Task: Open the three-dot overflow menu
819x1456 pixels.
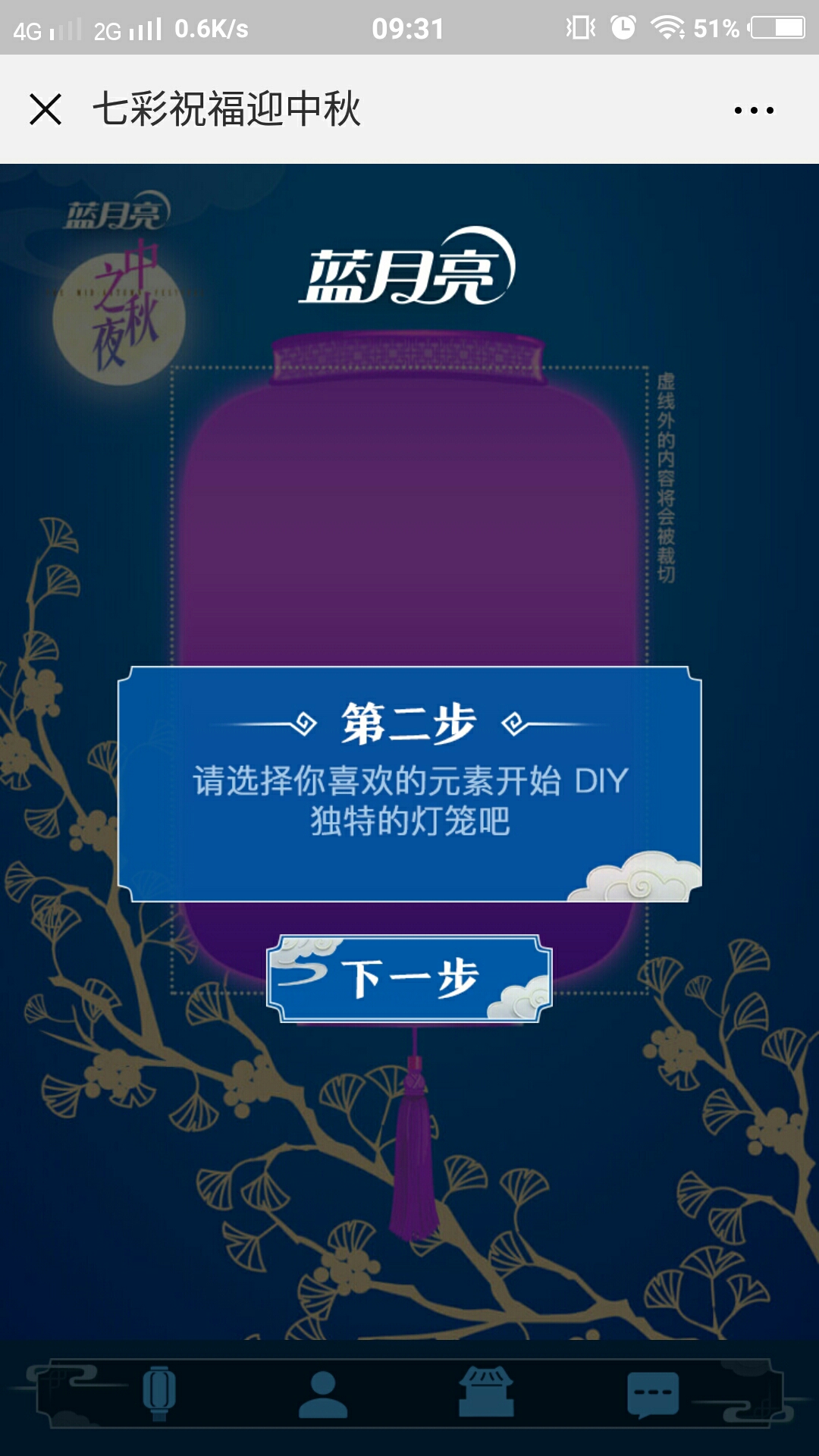Action: point(754,111)
